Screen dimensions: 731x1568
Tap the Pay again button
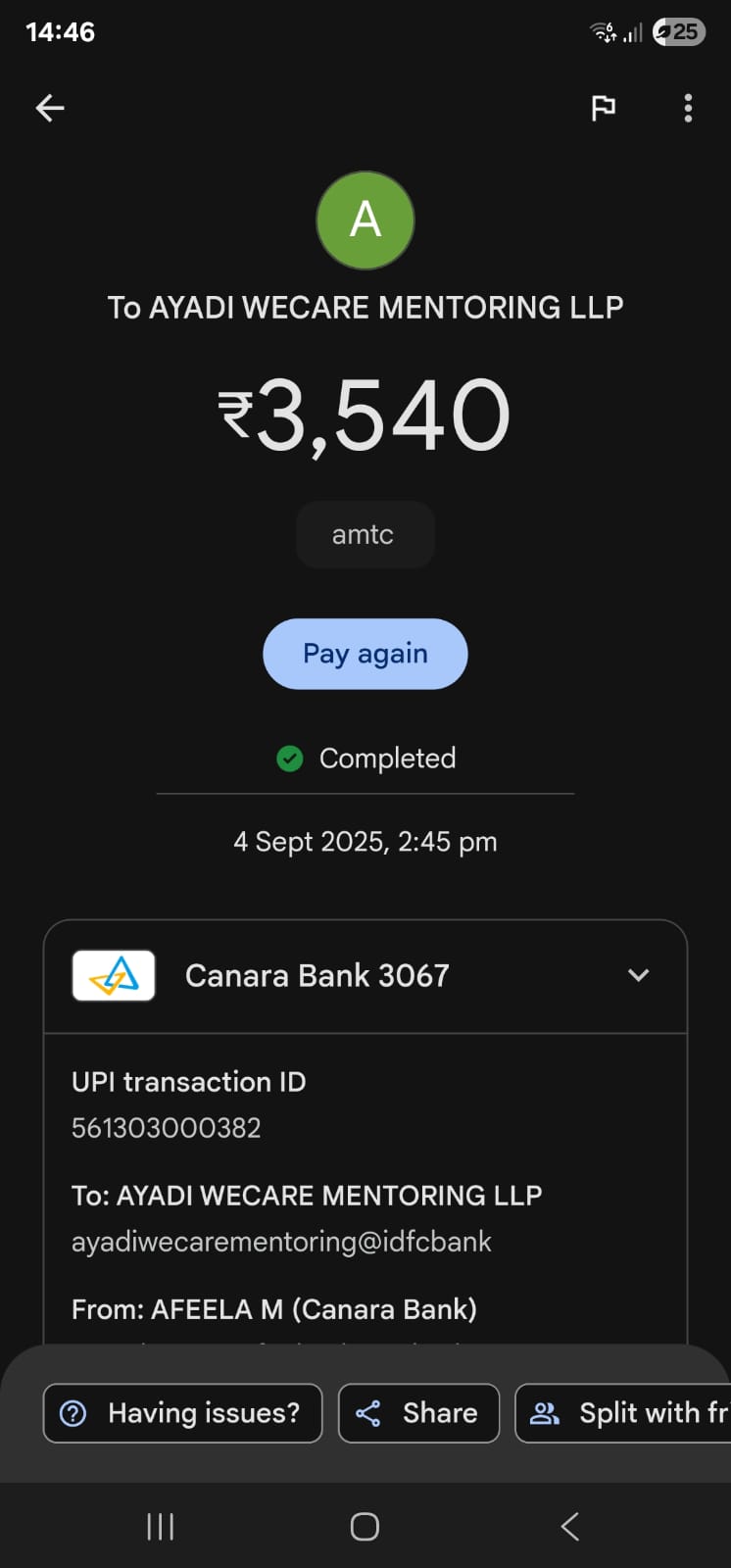pyautogui.click(x=365, y=654)
